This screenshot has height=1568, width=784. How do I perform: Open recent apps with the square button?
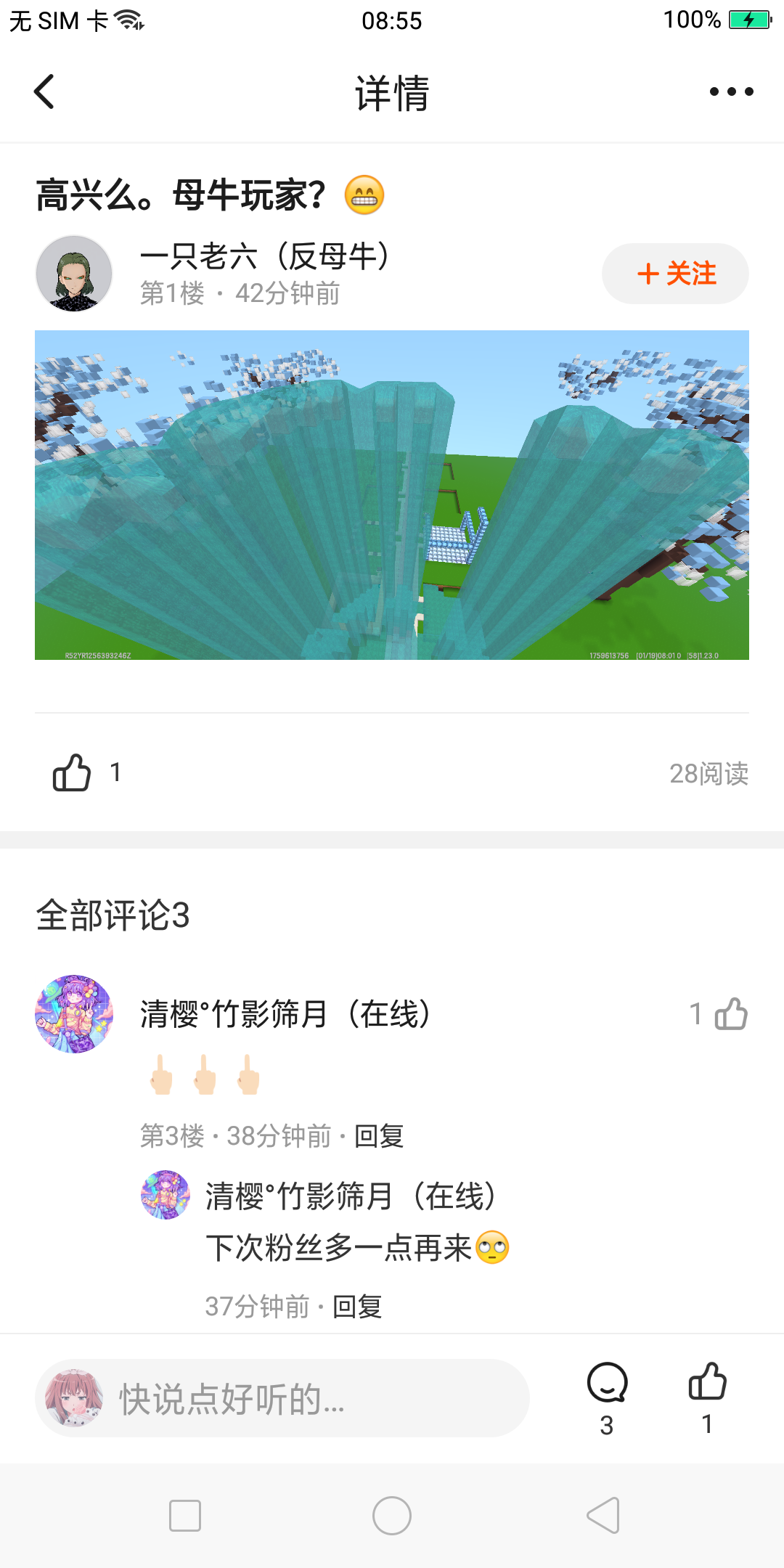[x=185, y=1516]
